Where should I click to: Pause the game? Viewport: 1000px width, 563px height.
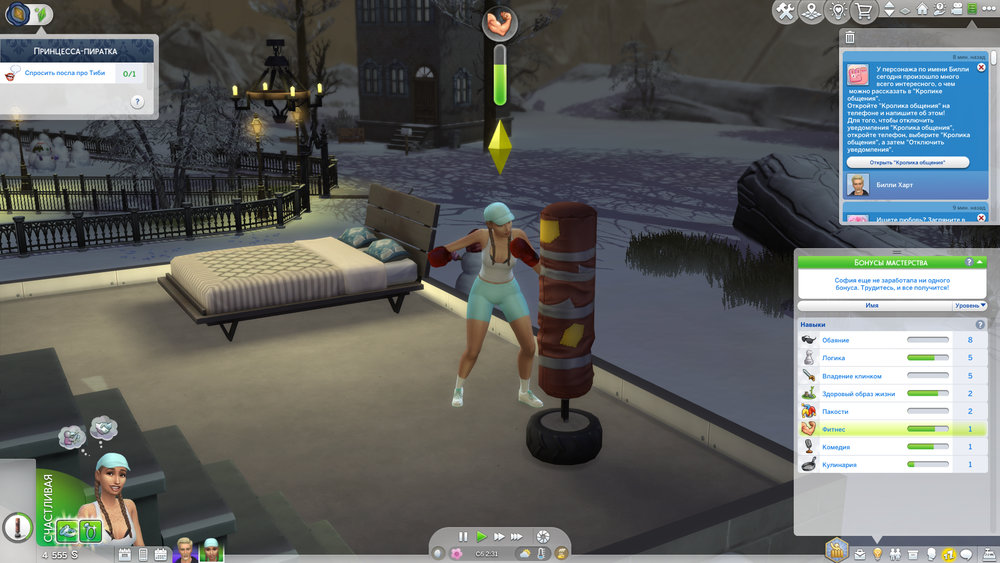click(463, 537)
